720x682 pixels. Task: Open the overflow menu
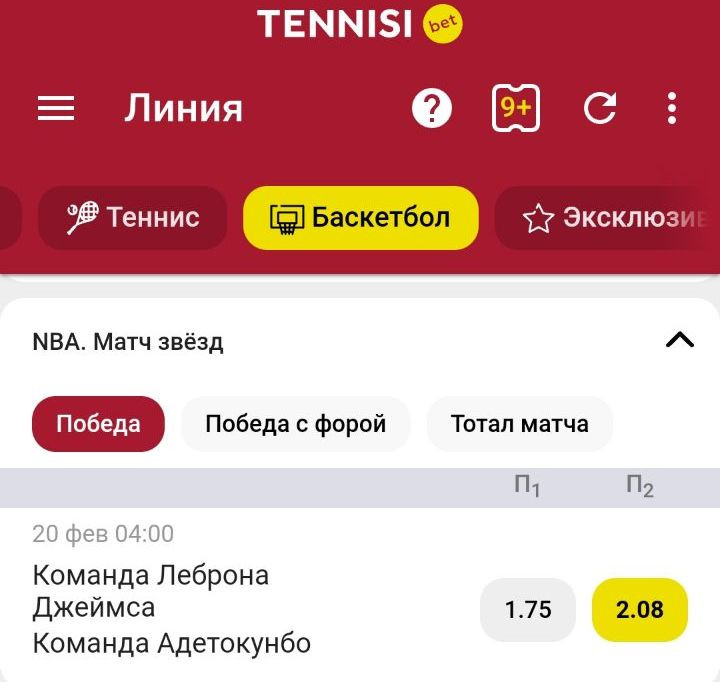coord(672,108)
